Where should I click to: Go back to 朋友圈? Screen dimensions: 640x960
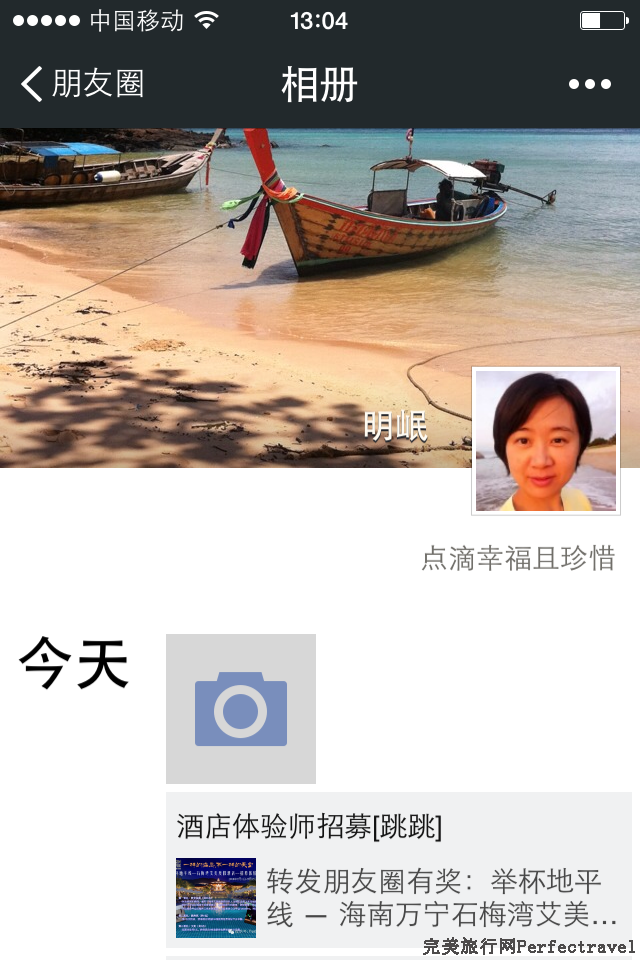[82, 84]
